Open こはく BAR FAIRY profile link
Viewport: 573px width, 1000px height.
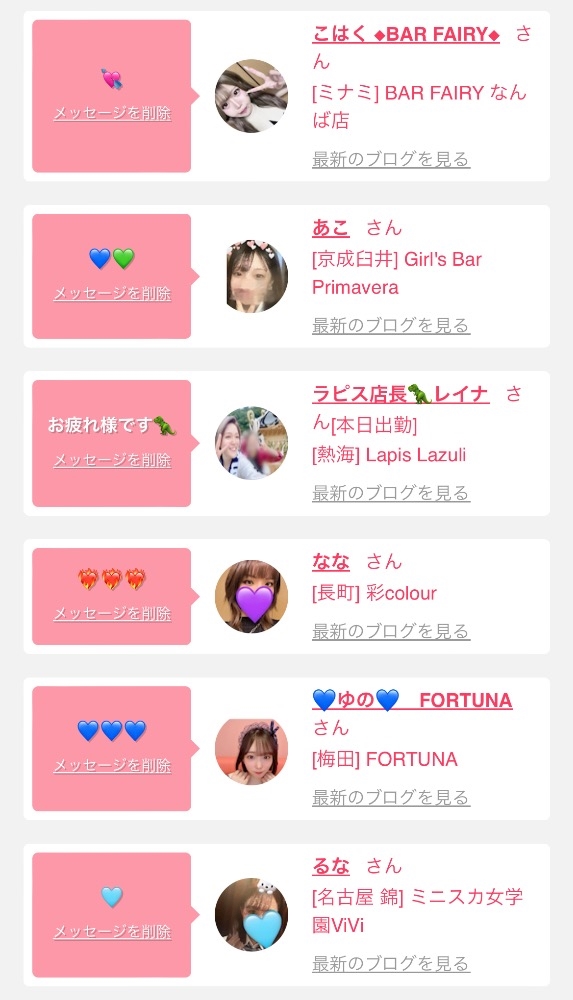point(406,34)
